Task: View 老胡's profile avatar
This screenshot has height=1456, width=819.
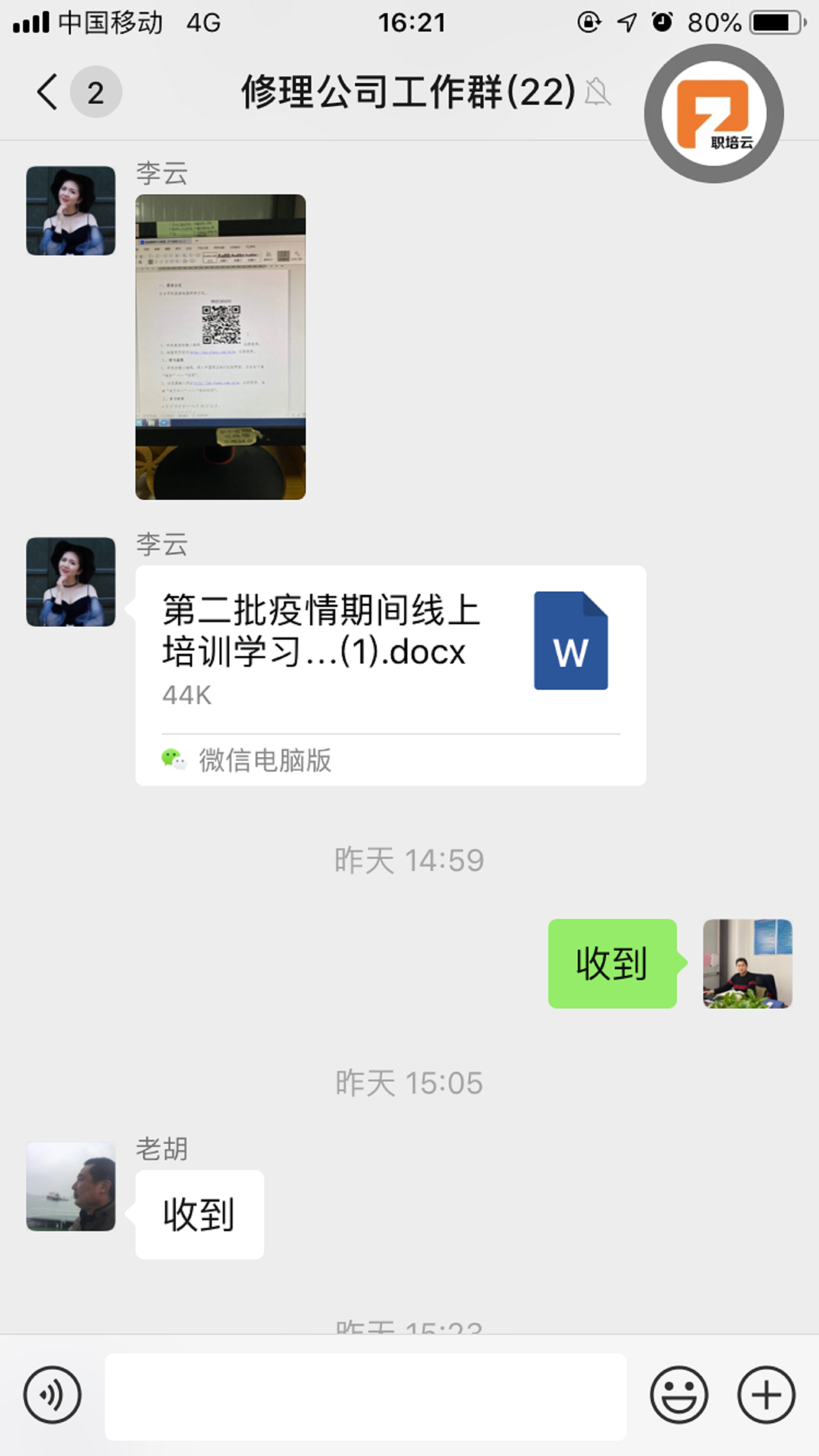Action: click(71, 1186)
